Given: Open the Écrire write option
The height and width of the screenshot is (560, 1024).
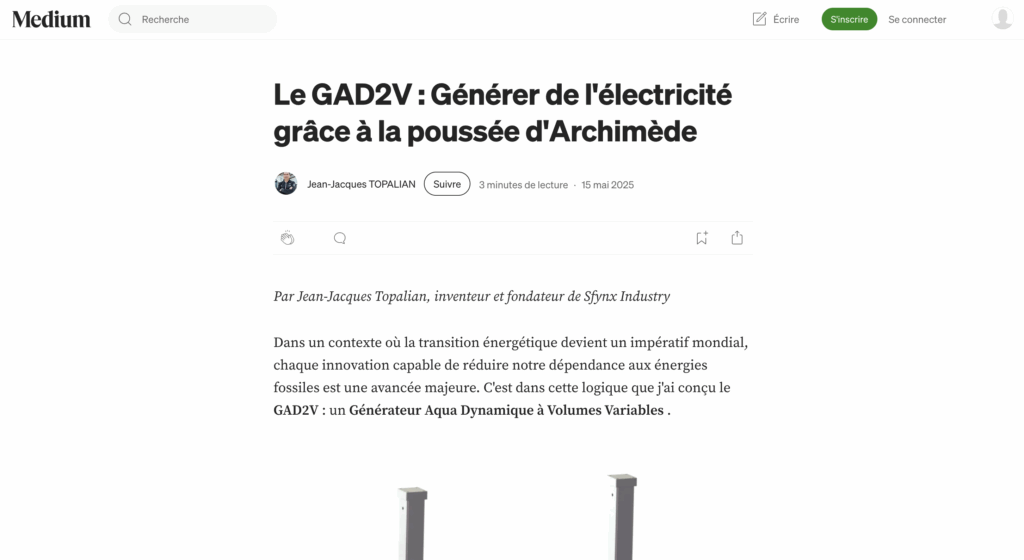Looking at the screenshot, I should coord(776,19).
